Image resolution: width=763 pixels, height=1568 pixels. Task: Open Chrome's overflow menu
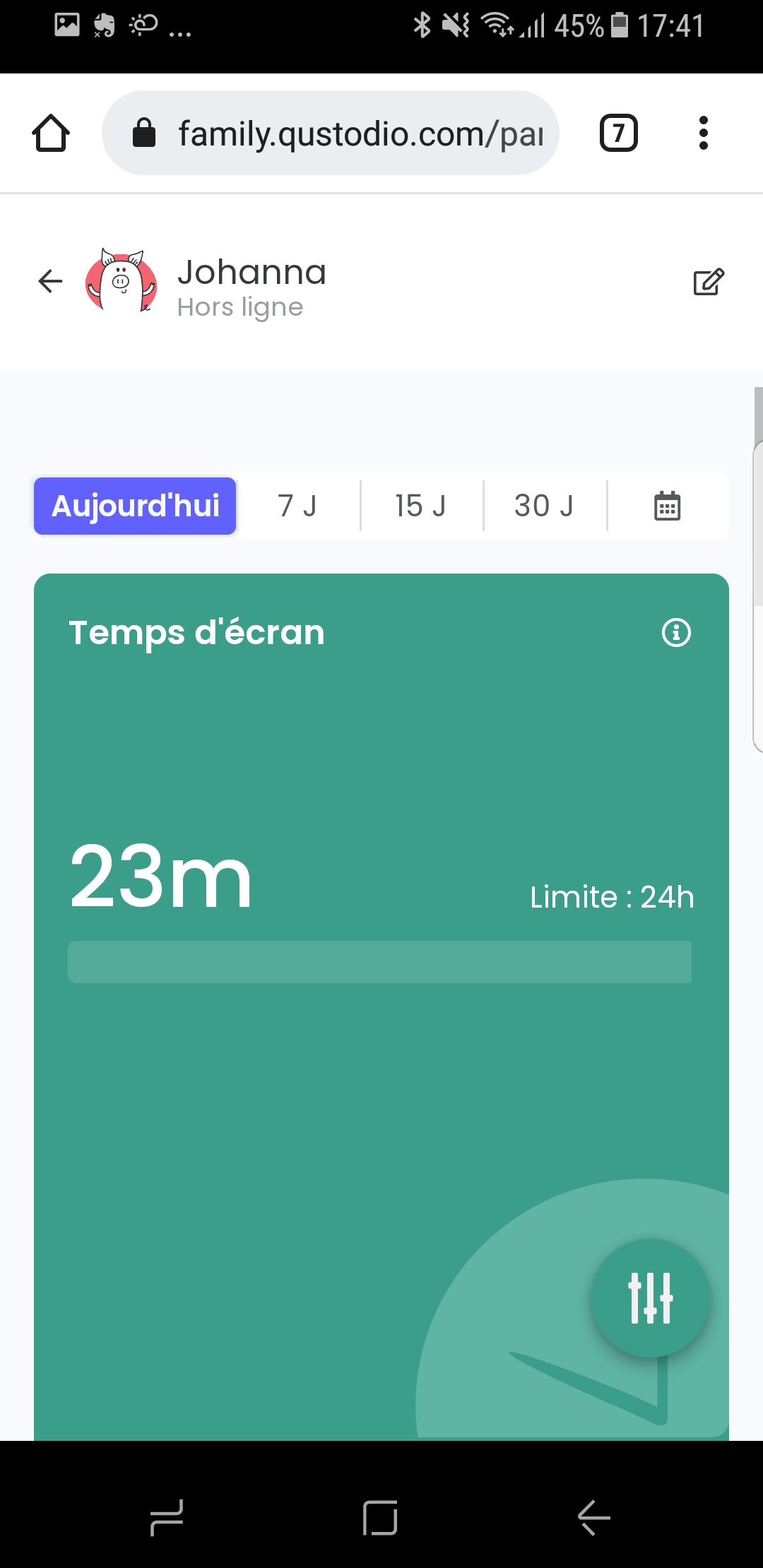coord(703,133)
